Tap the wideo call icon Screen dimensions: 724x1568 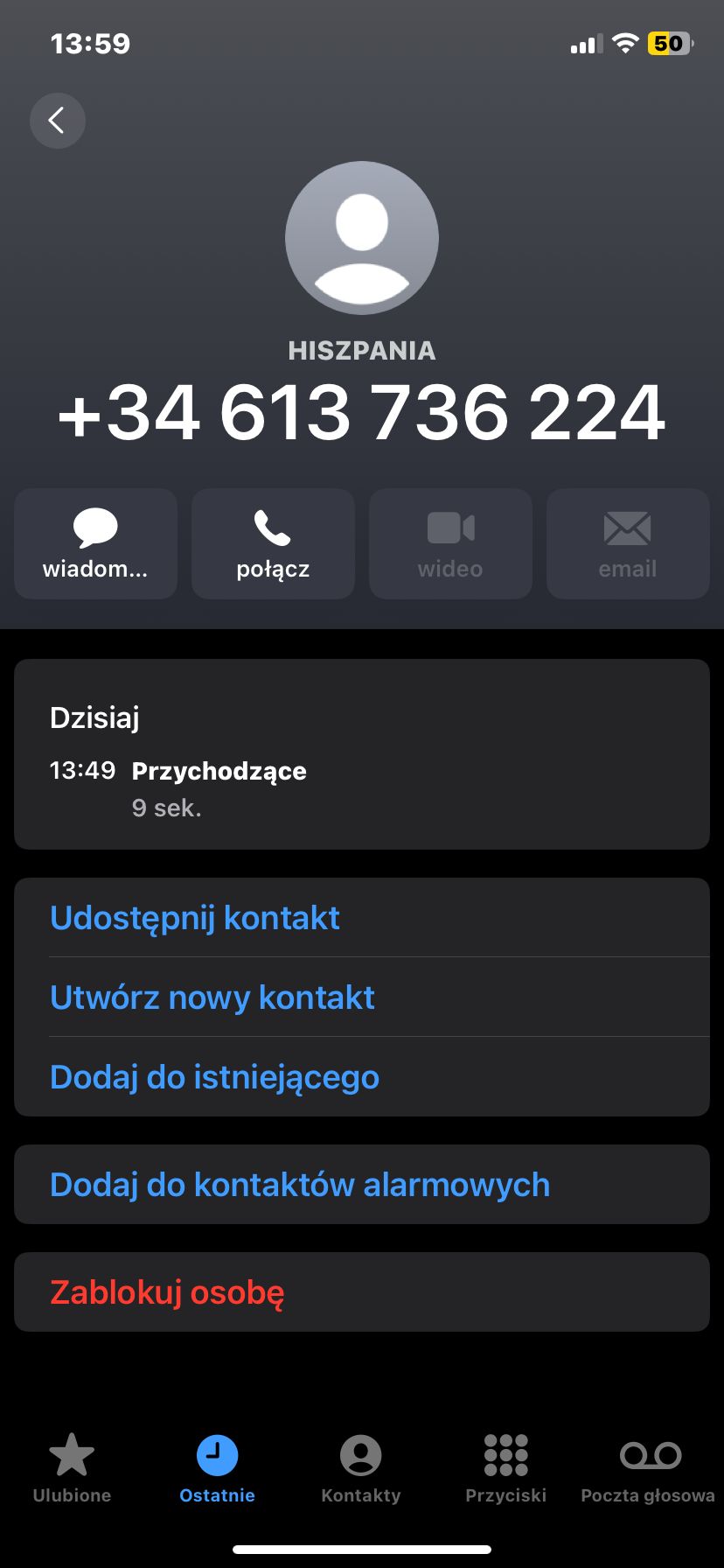[x=450, y=529]
